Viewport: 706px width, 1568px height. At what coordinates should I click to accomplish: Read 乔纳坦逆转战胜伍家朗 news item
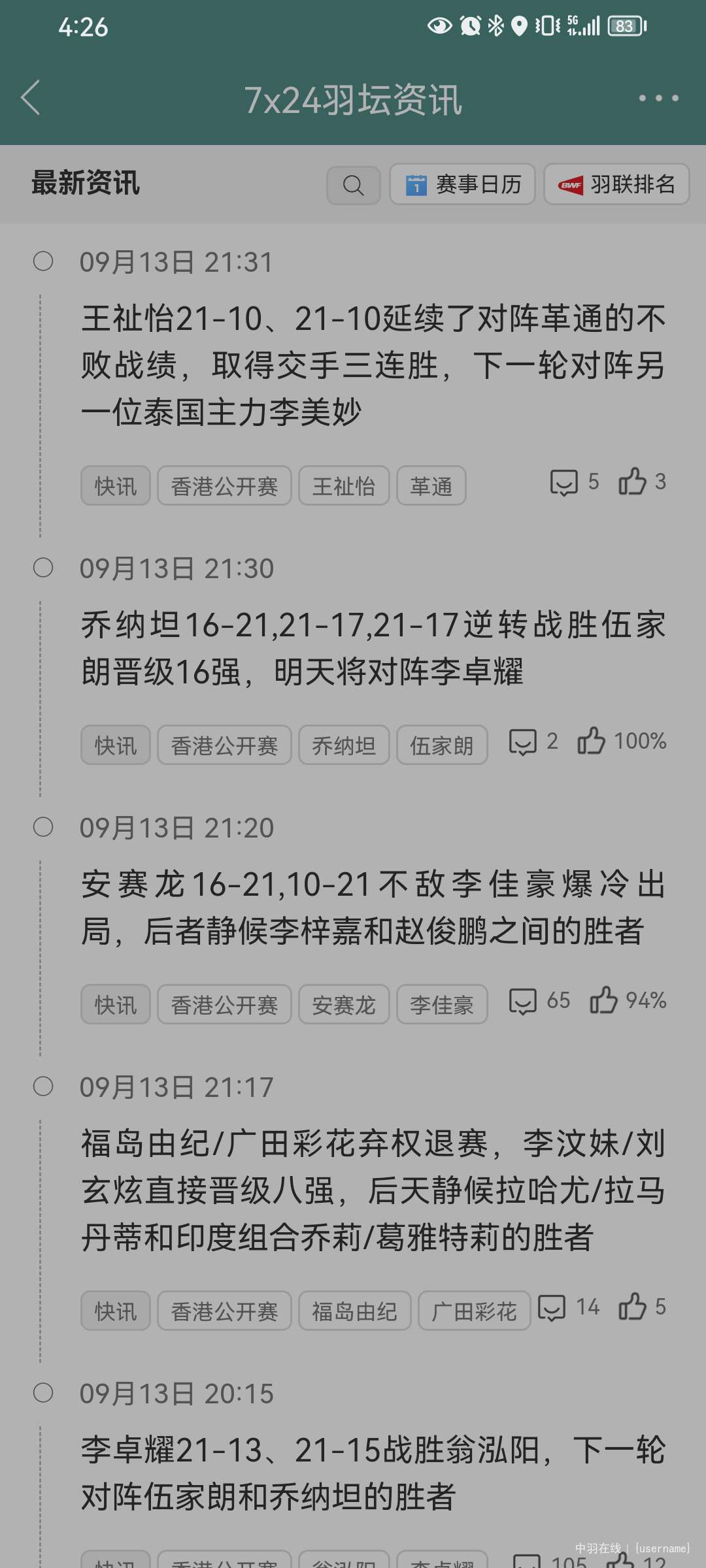pos(373,648)
